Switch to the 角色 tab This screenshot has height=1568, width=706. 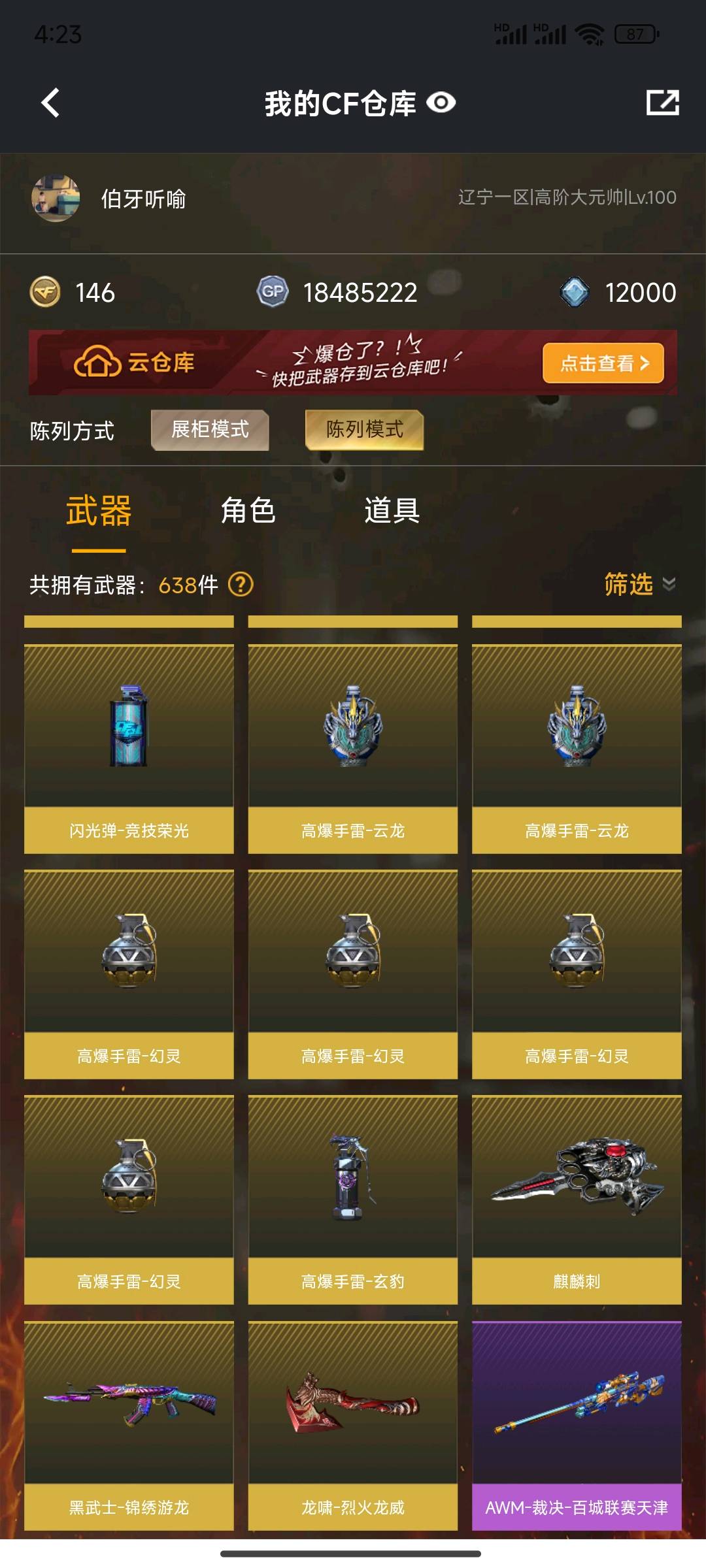(248, 510)
